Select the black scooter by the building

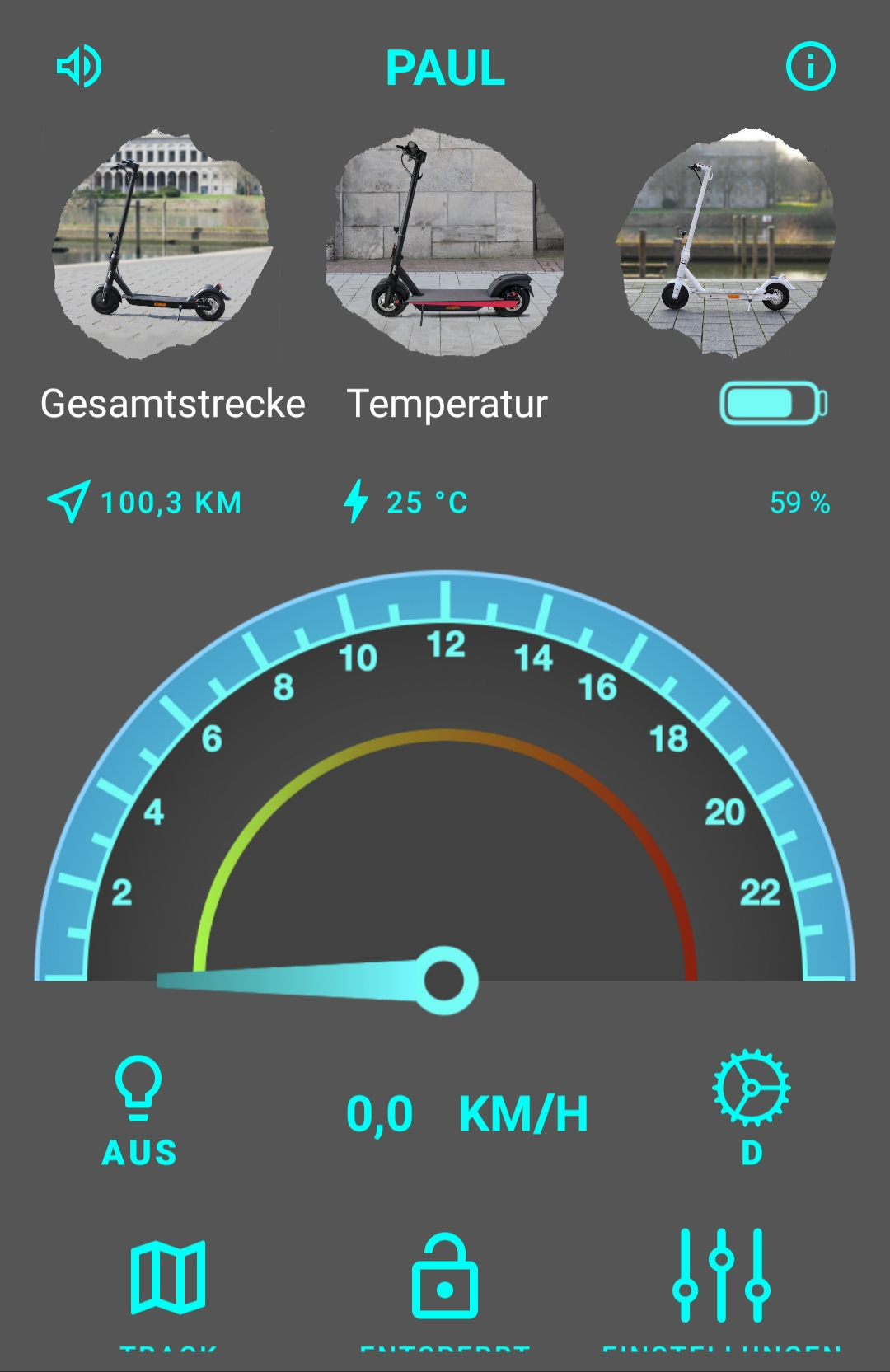tap(162, 245)
